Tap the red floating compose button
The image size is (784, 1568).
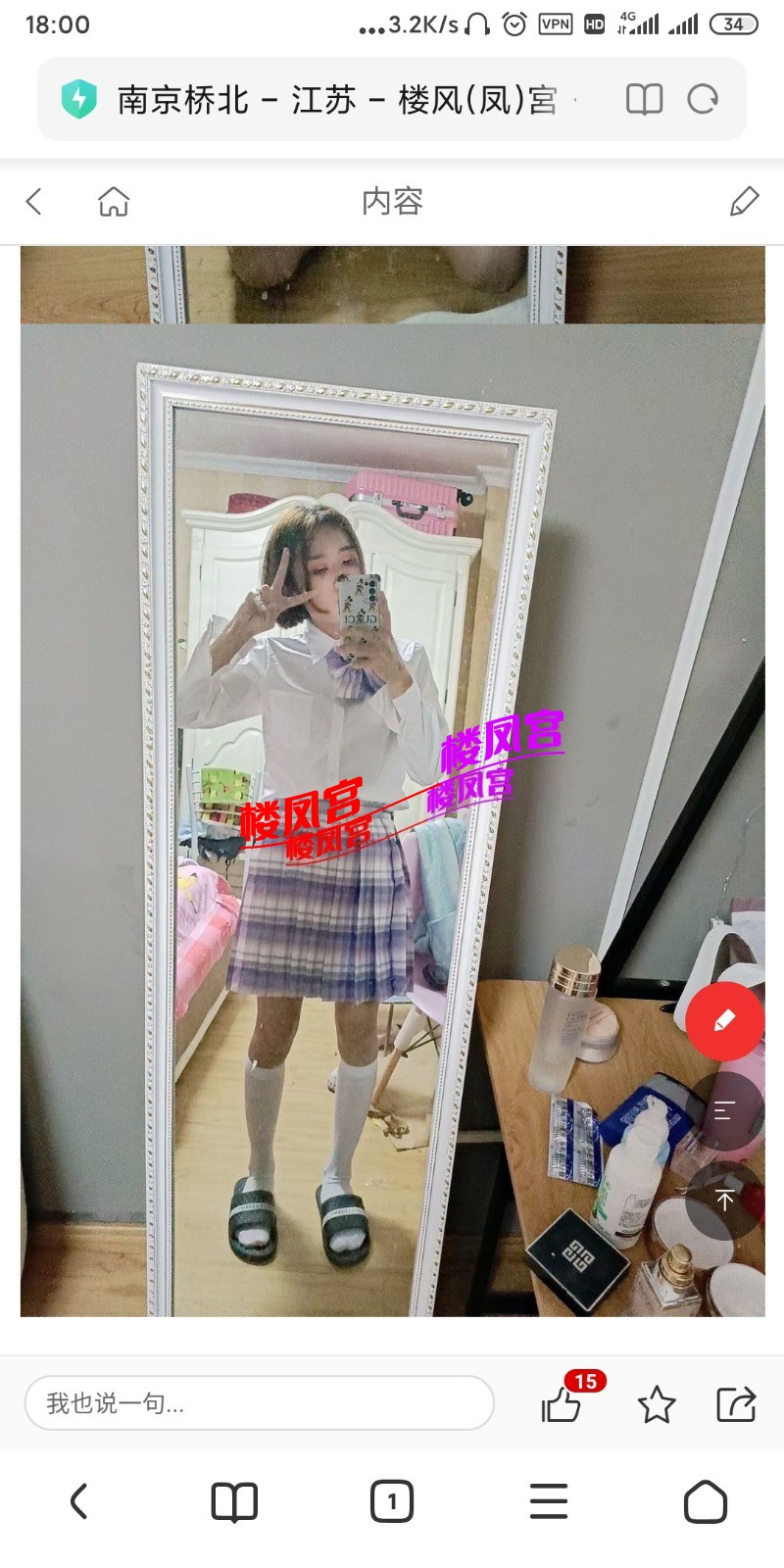(x=724, y=1021)
